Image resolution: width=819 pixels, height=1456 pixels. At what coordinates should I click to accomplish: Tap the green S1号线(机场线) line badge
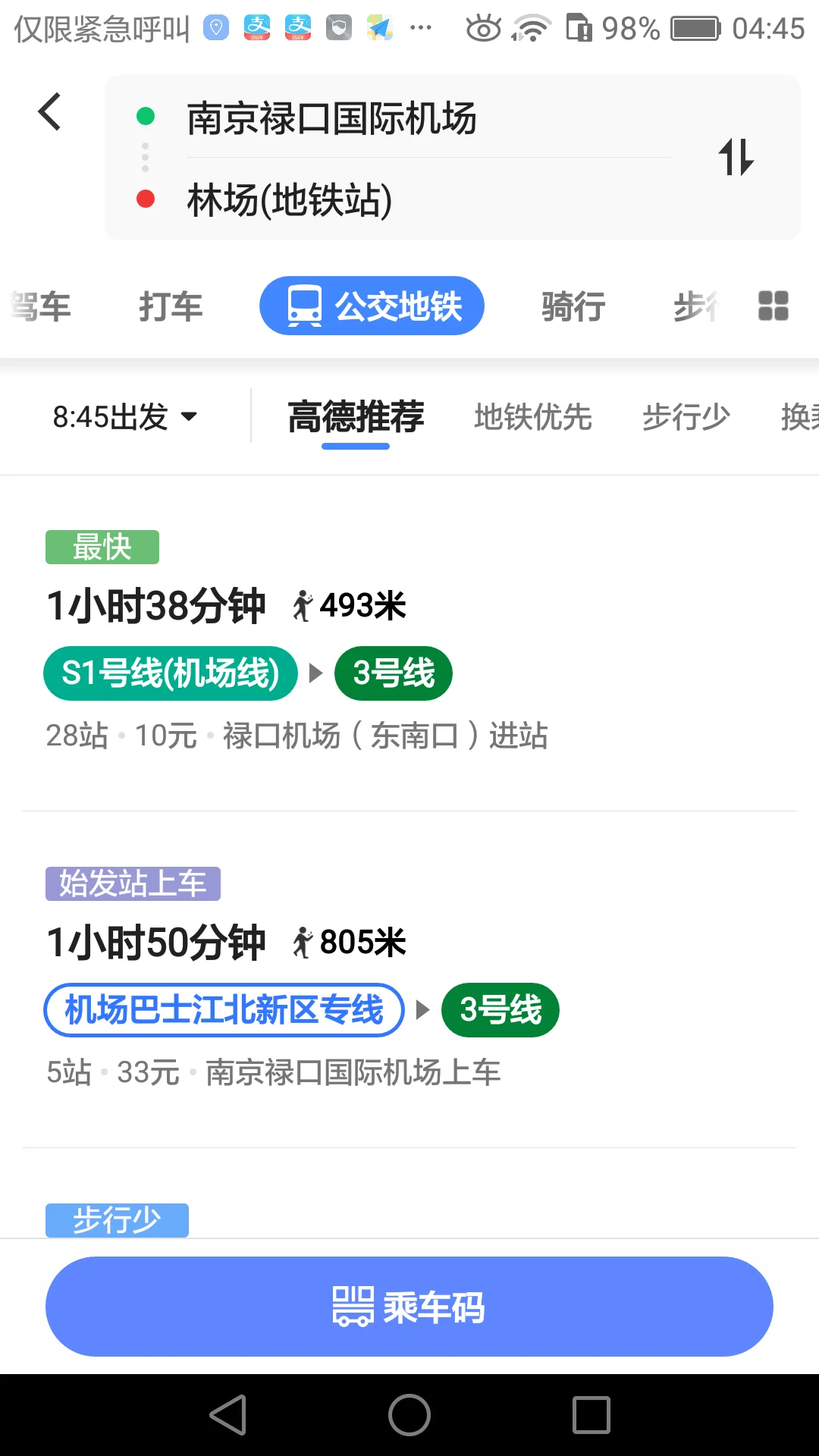pos(170,673)
